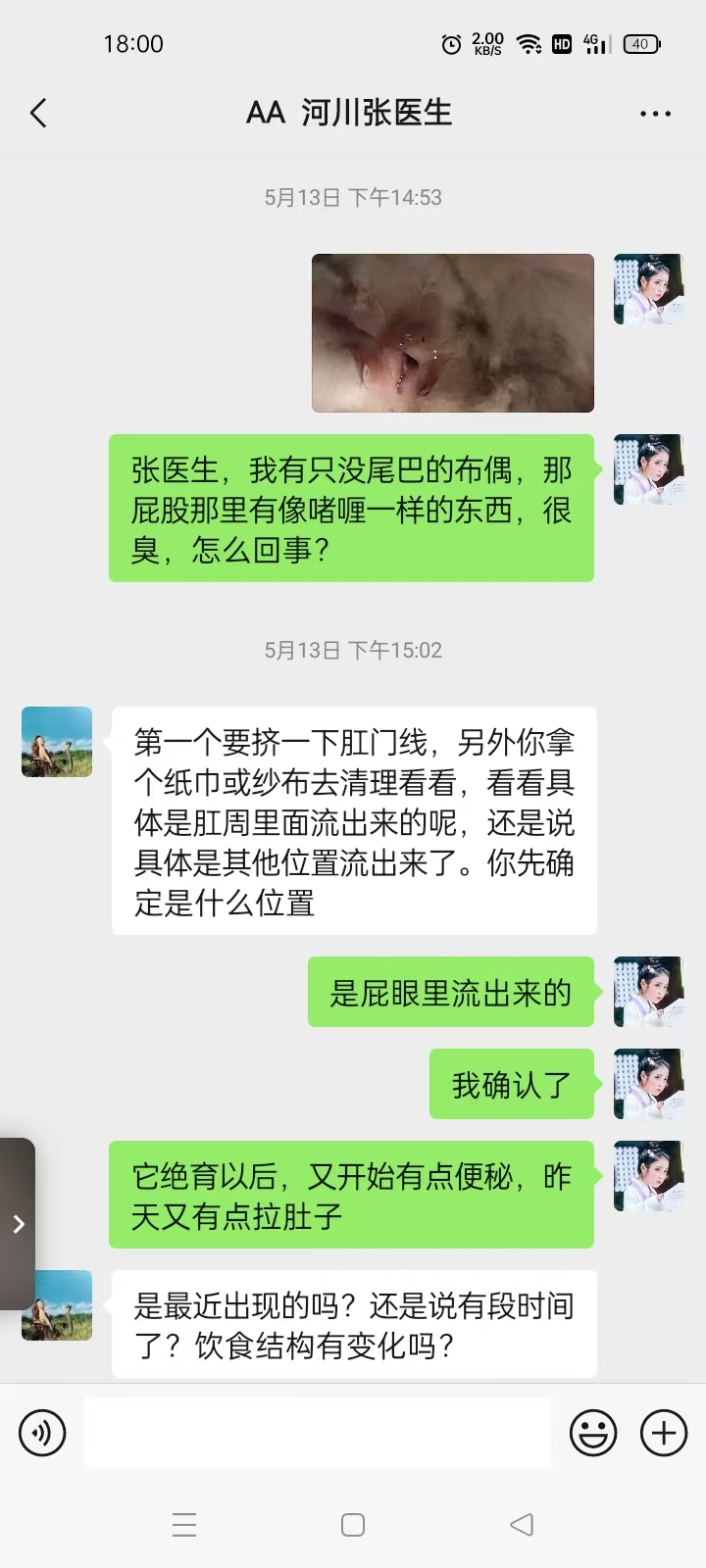Viewport: 706px width, 1568px height.
Task: View own profile avatar beside 我确认了
Action: (648, 1084)
